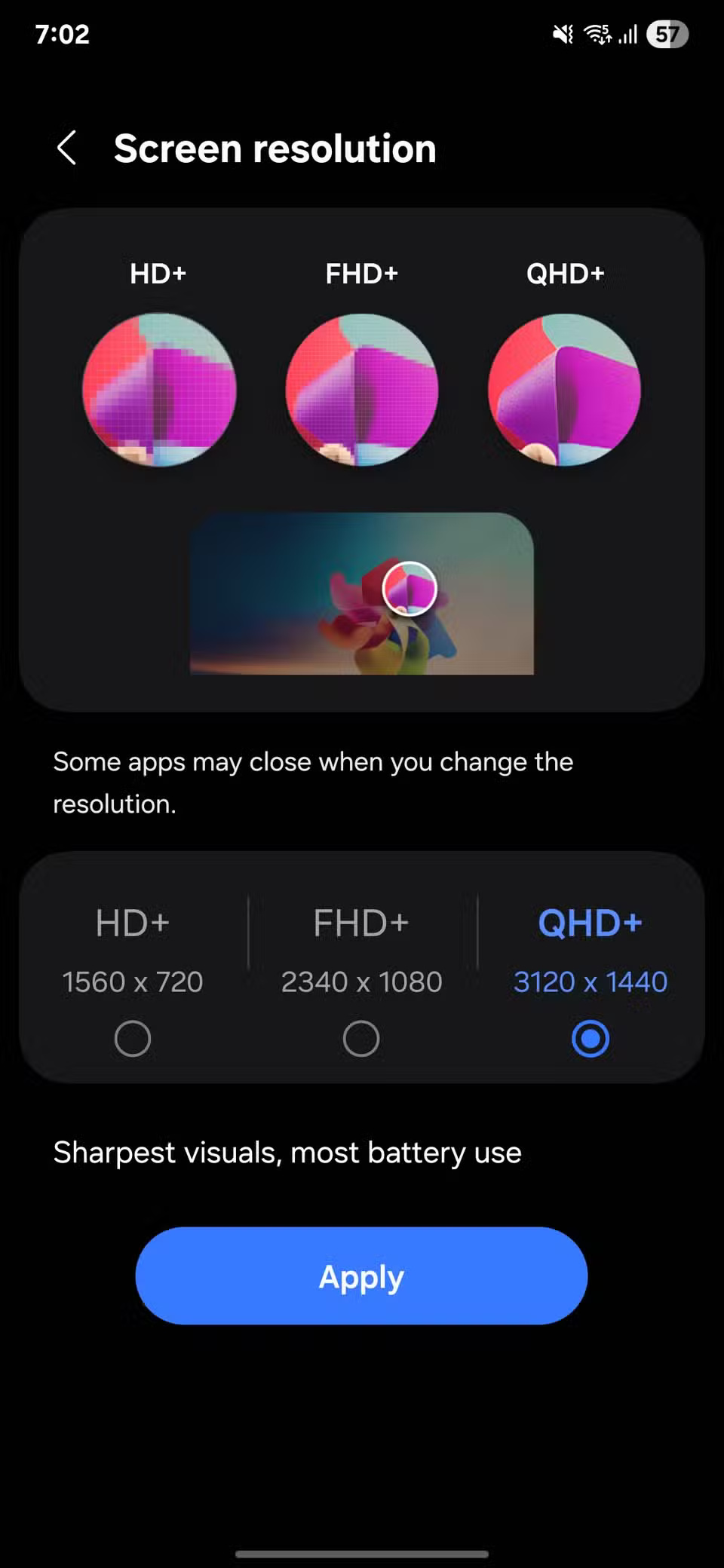Tap the QHD+ preview circle image

[565, 389]
